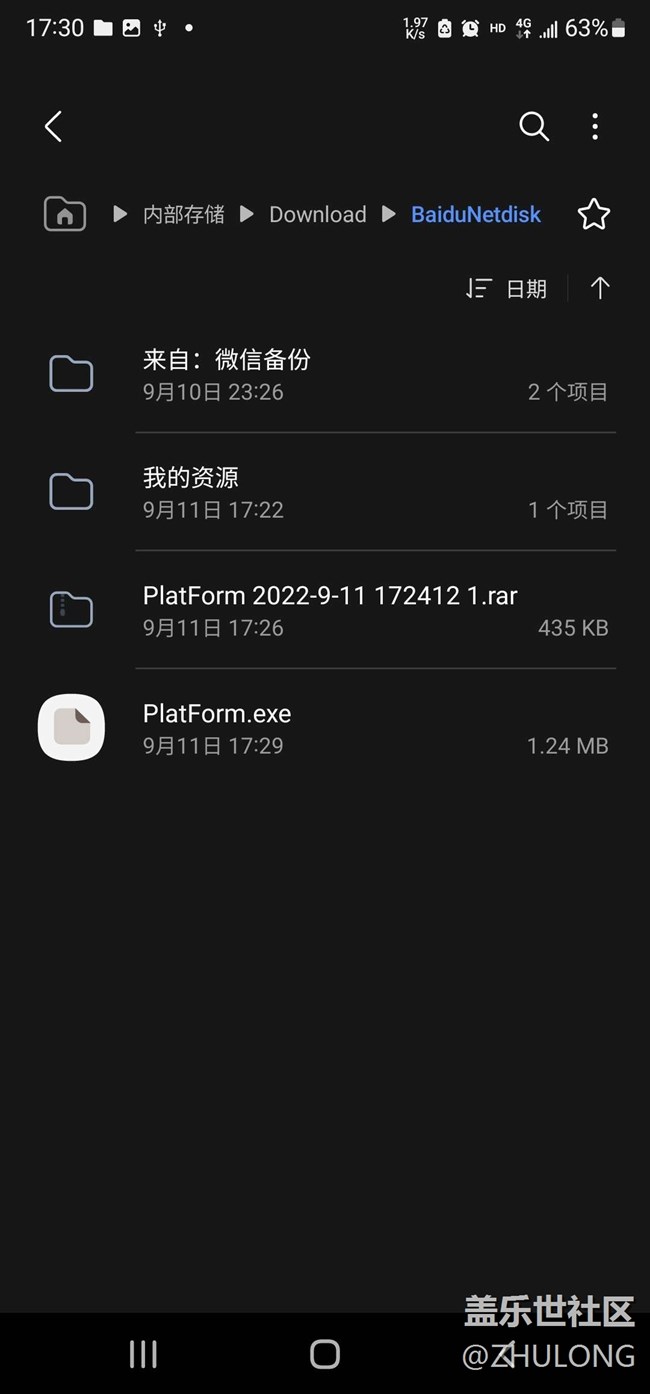Open the three-dot overflow menu
The height and width of the screenshot is (1394, 650).
(595, 126)
